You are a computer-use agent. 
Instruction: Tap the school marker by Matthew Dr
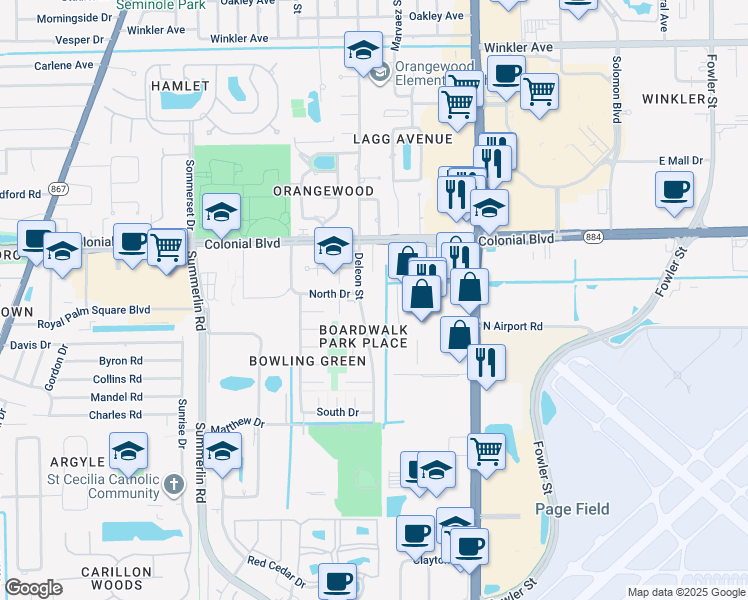point(223,452)
